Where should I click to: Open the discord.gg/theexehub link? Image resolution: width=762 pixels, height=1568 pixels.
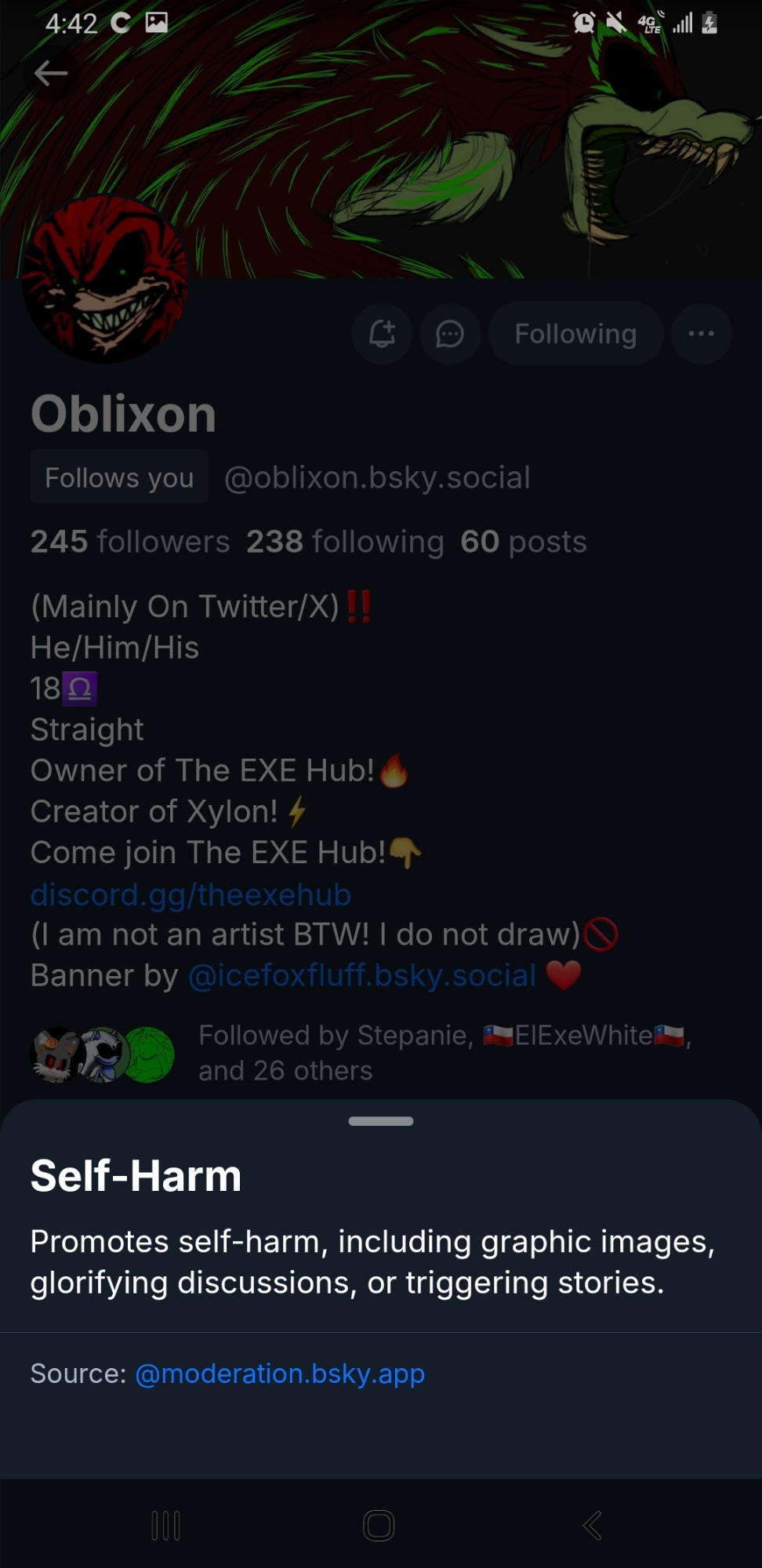190,894
